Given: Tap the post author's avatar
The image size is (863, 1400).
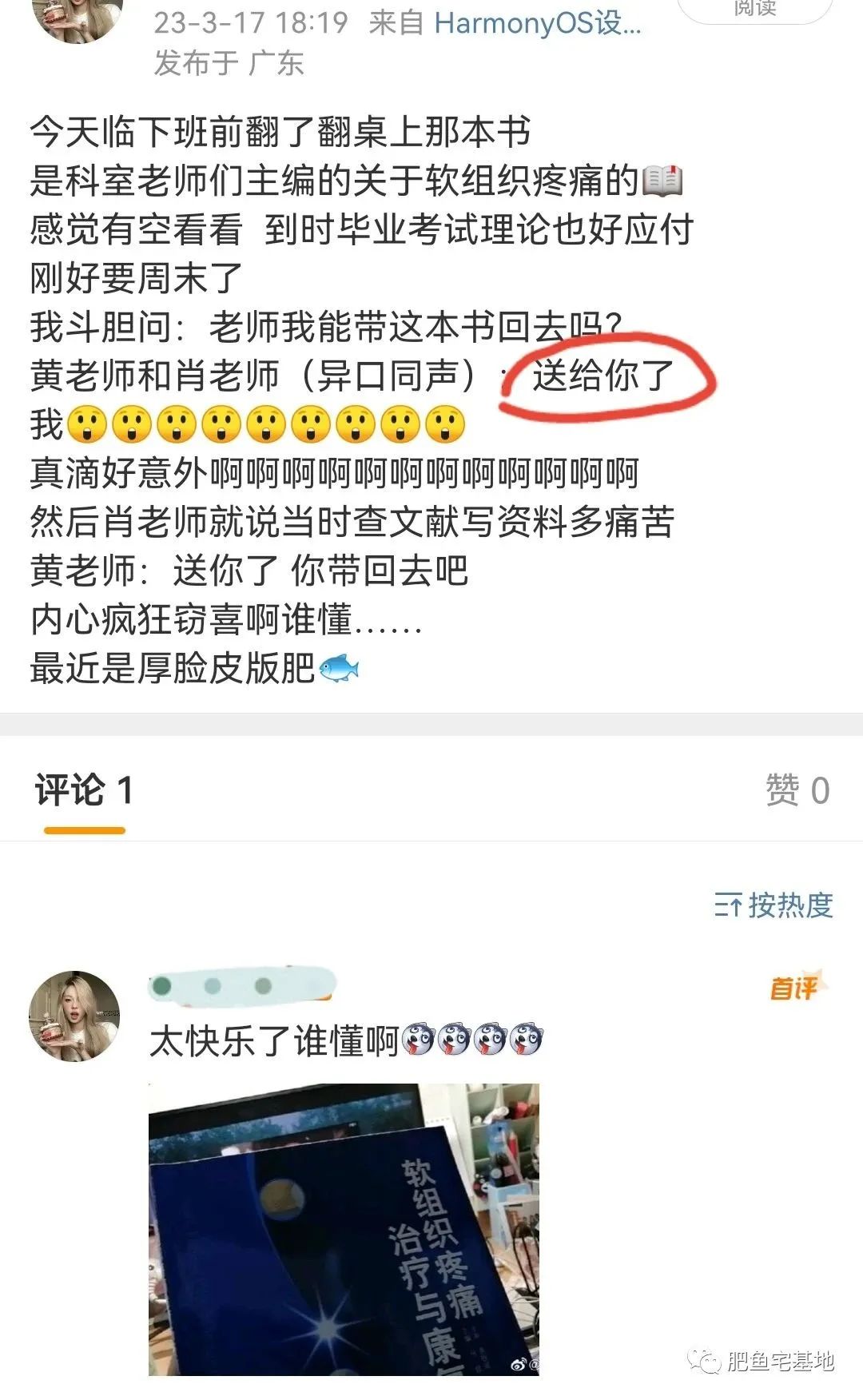Looking at the screenshot, I should coord(77,18).
